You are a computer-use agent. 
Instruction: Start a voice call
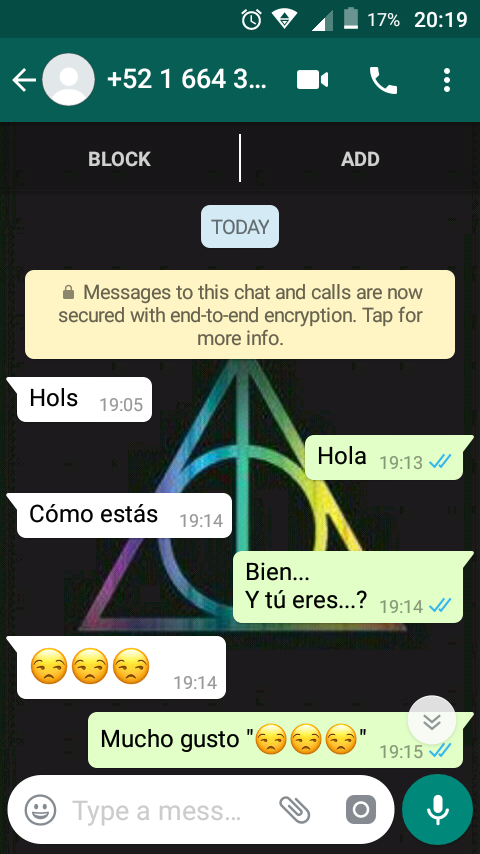coord(384,81)
